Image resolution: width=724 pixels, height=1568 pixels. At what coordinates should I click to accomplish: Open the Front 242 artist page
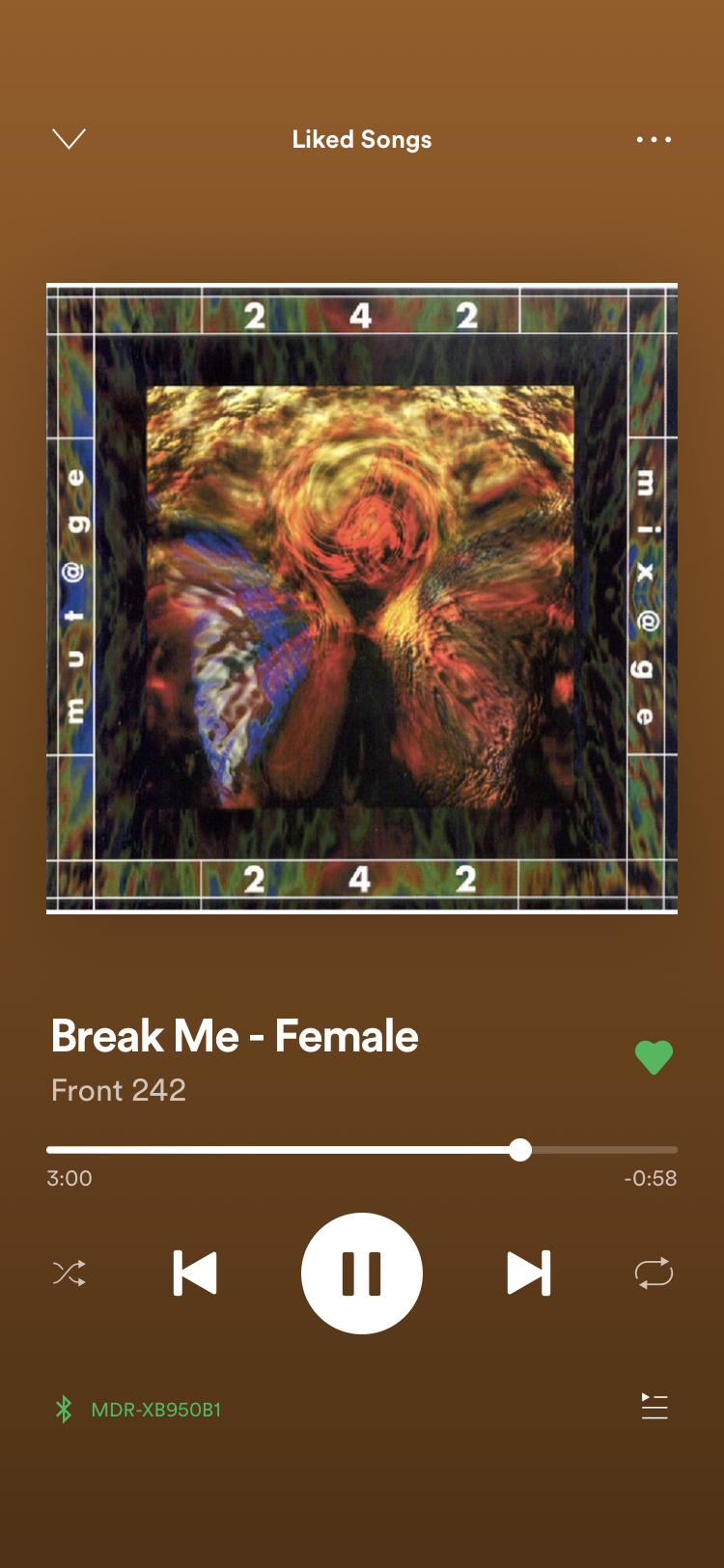(x=119, y=1090)
